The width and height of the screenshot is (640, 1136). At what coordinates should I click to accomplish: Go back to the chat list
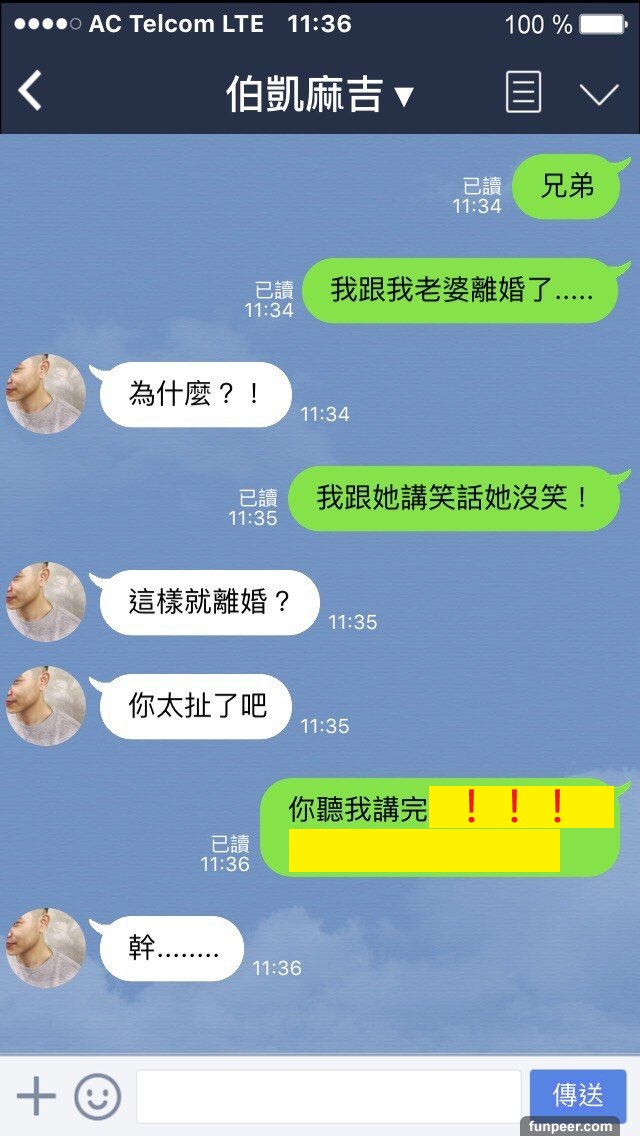coord(30,92)
